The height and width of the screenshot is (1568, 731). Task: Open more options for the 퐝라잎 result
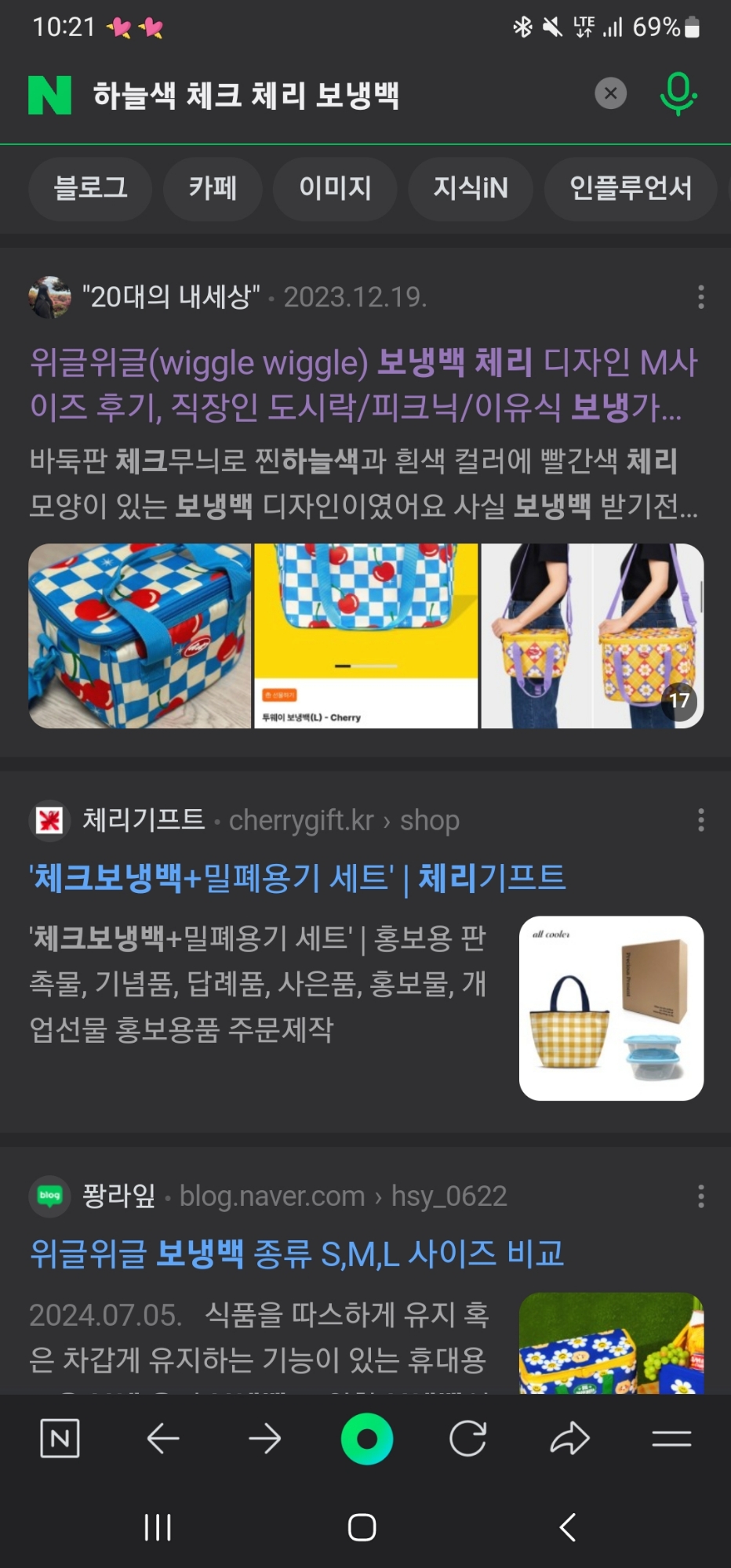(x=700, y=1196)
